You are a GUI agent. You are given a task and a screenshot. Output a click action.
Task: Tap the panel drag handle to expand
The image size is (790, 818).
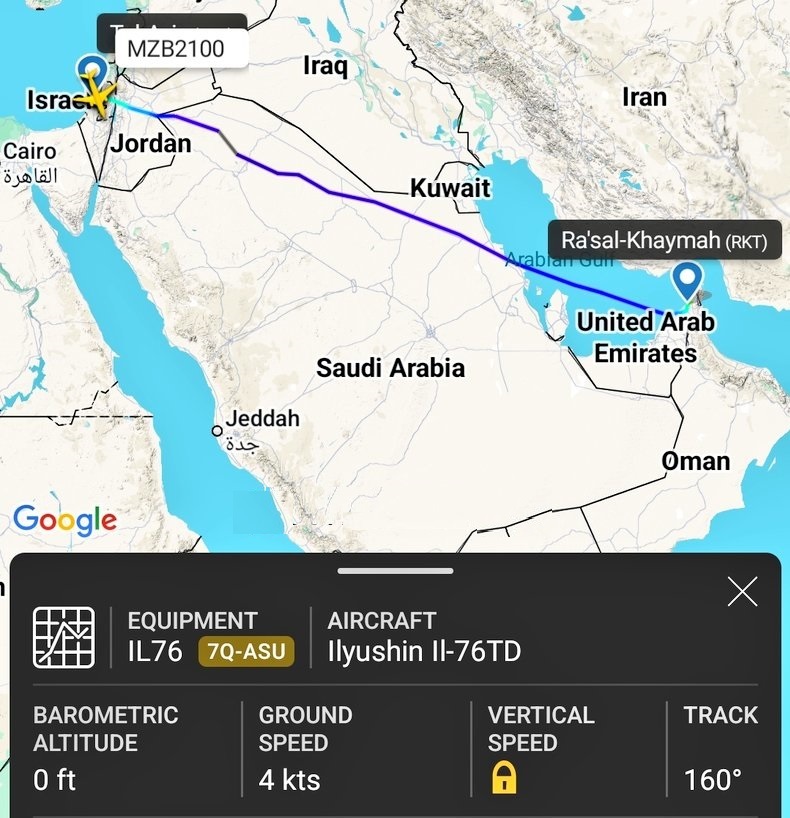(x=395, y=571)
